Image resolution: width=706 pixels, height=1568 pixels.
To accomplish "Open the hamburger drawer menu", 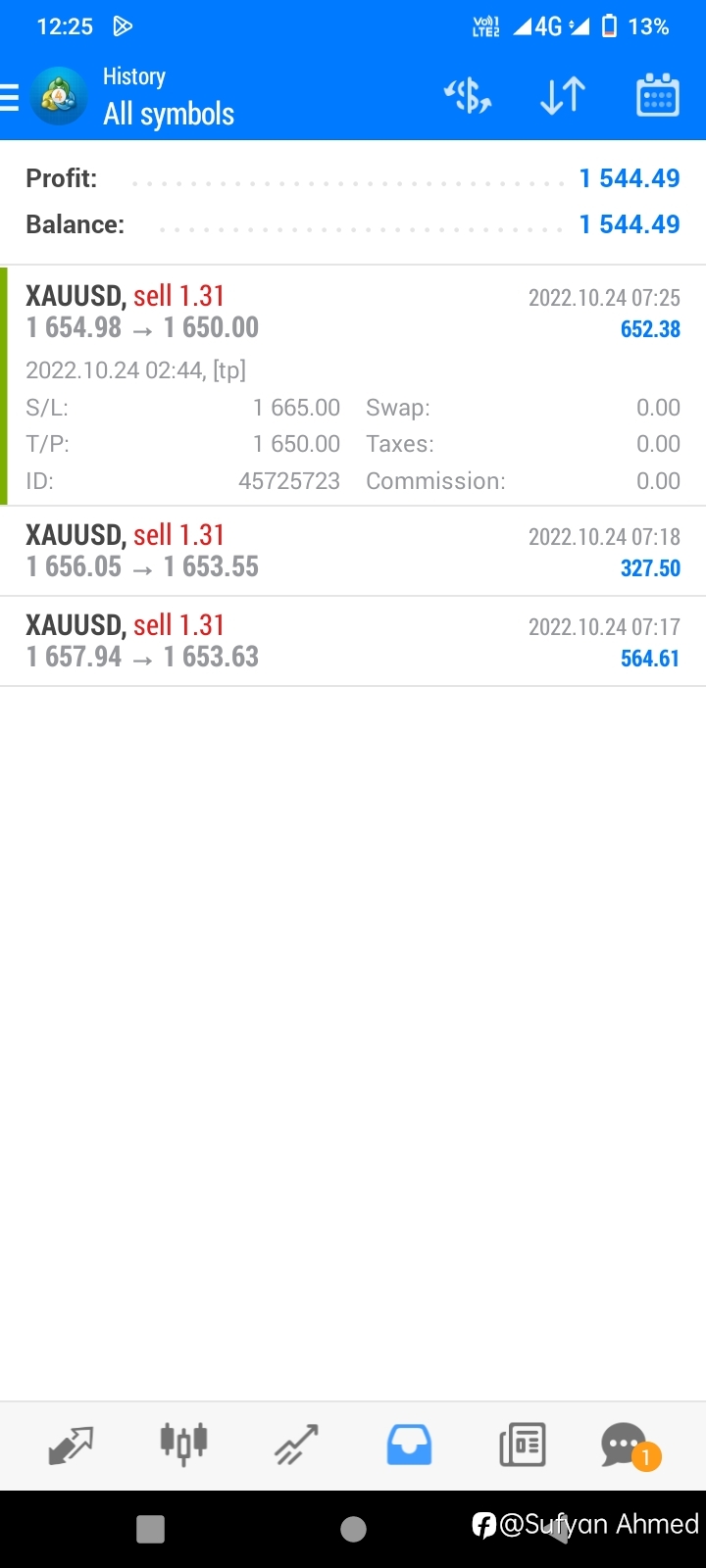I will coord(10,97).
